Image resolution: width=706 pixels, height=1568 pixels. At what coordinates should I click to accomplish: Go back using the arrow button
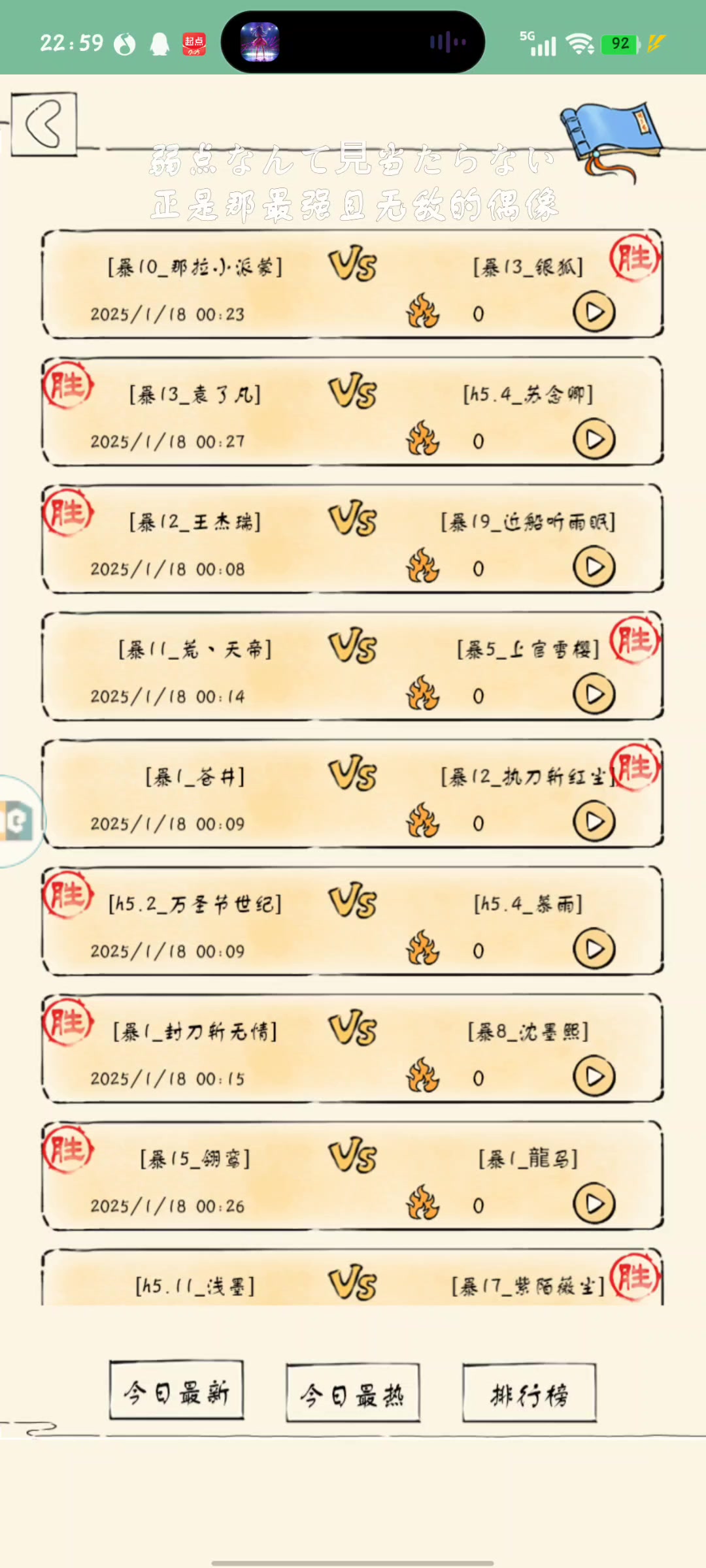(x=44, y=124)
